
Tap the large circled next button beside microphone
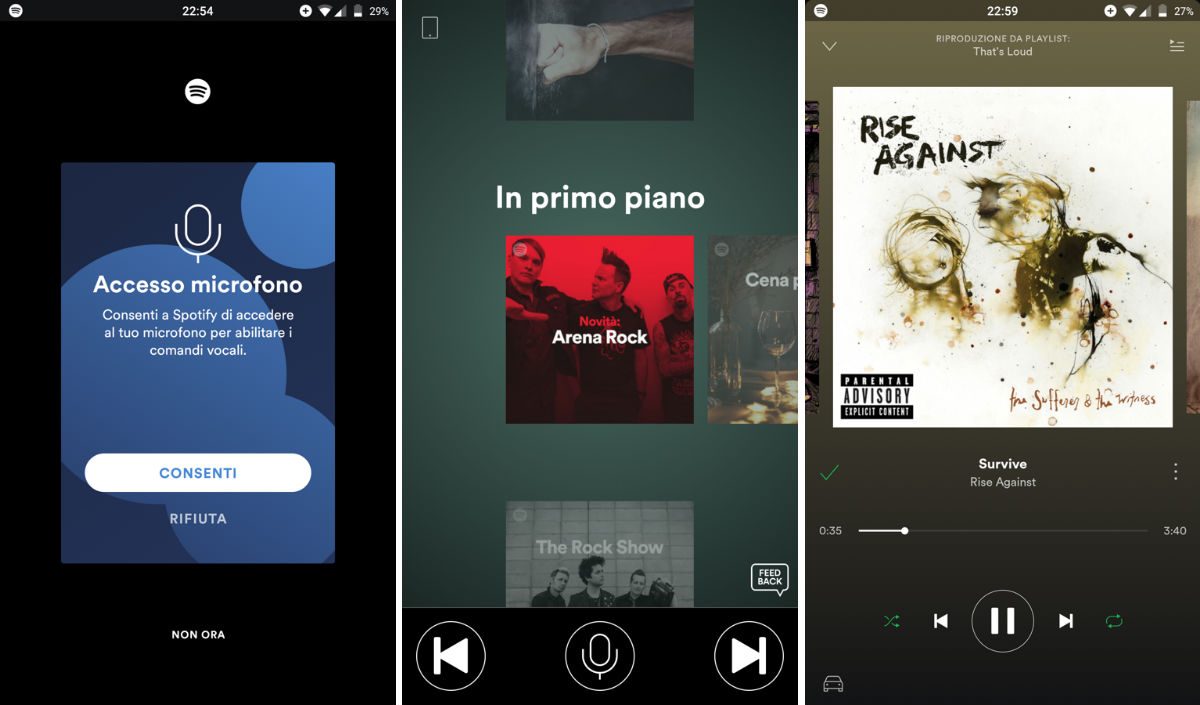(x=748, y=656)
